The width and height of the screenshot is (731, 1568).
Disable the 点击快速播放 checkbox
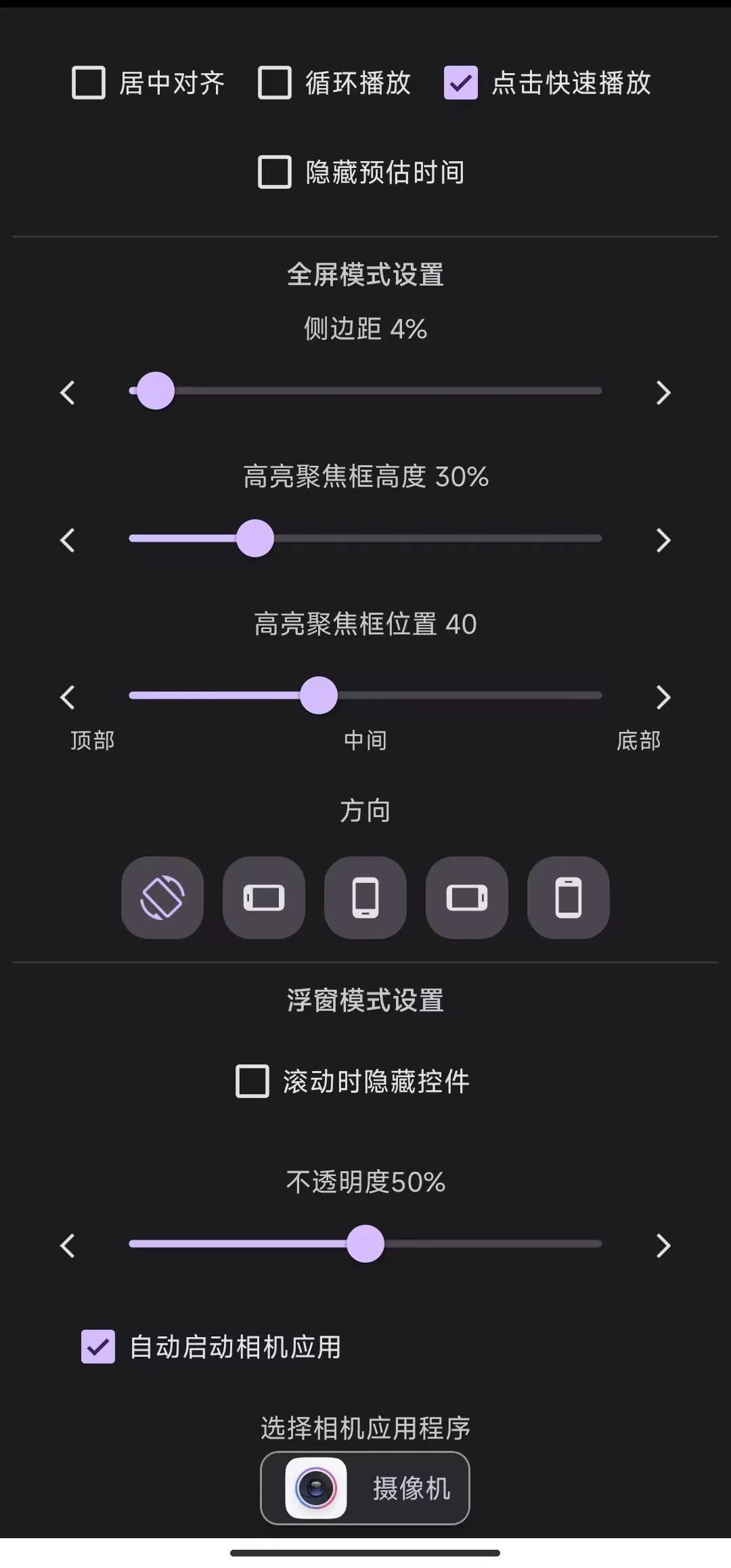coord(461,83)
